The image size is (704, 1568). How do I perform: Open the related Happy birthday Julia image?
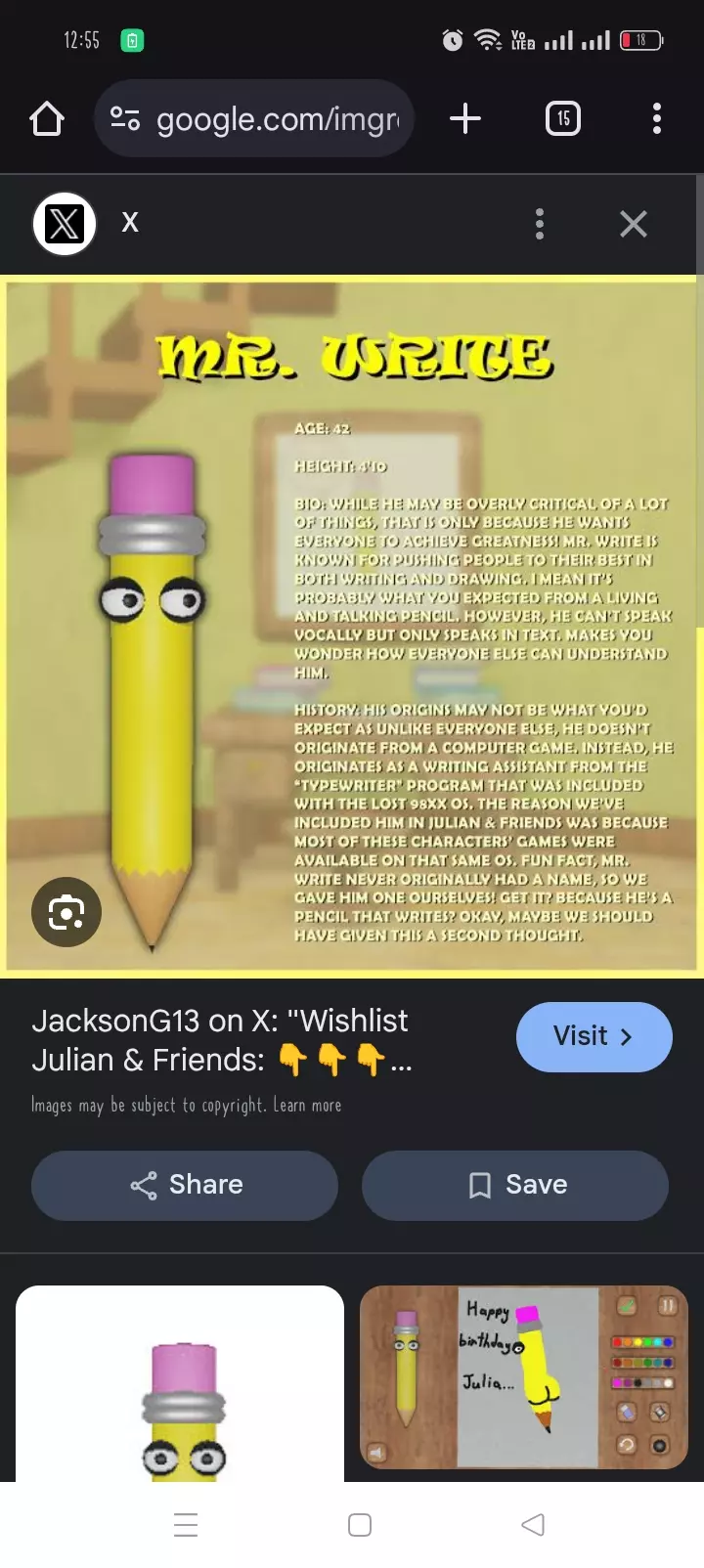524,1376
